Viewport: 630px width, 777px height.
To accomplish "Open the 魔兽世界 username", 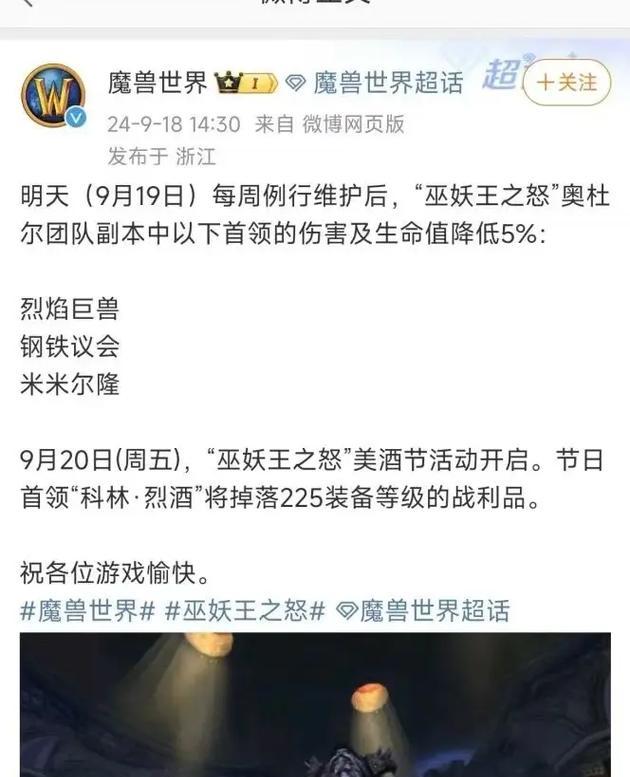I will coord(158,83).
